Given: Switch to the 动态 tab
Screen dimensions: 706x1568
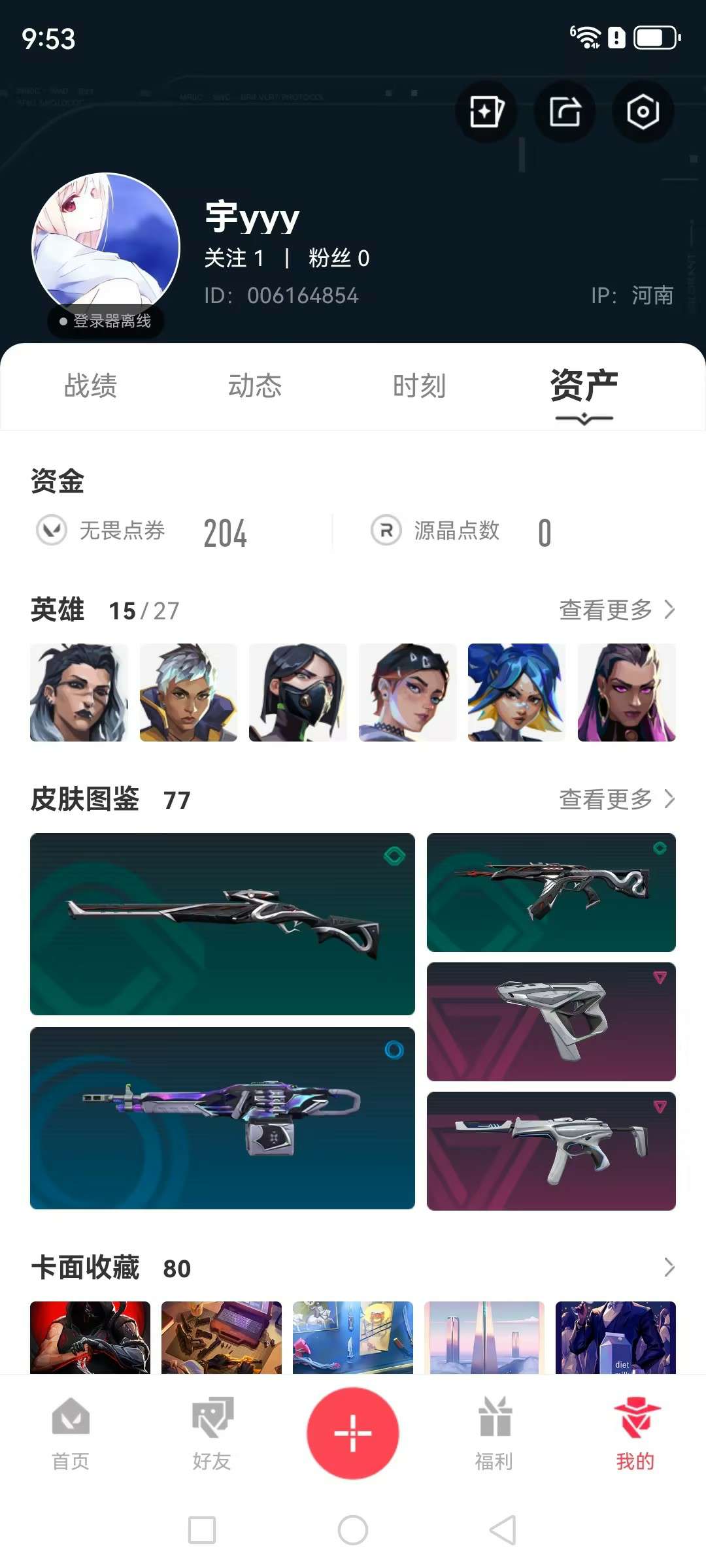Looking at the screenshot, I should [x=255, y=385].
